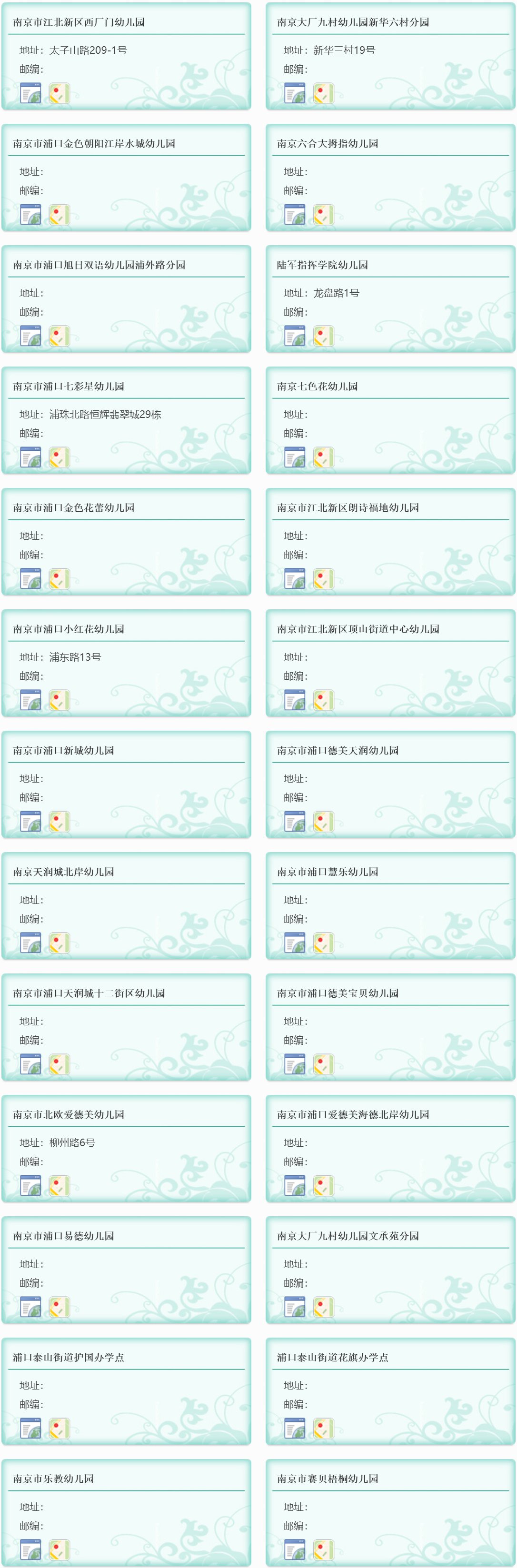Show the map for 南京市浦口七彩星幼儿园

(x=59, y=457)
